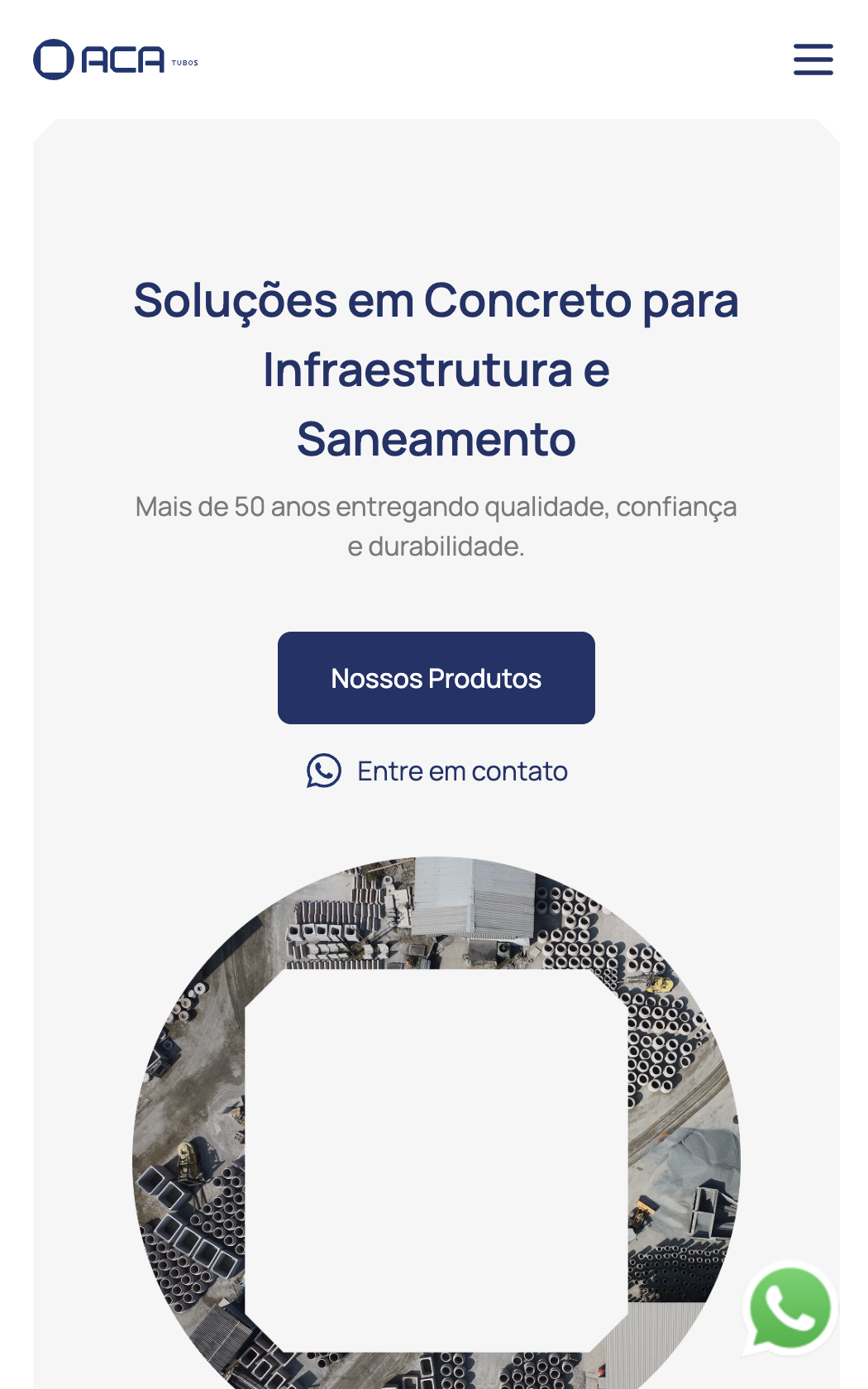Click the WhatsApp icon beside Entre em contato

pos(323,771)
